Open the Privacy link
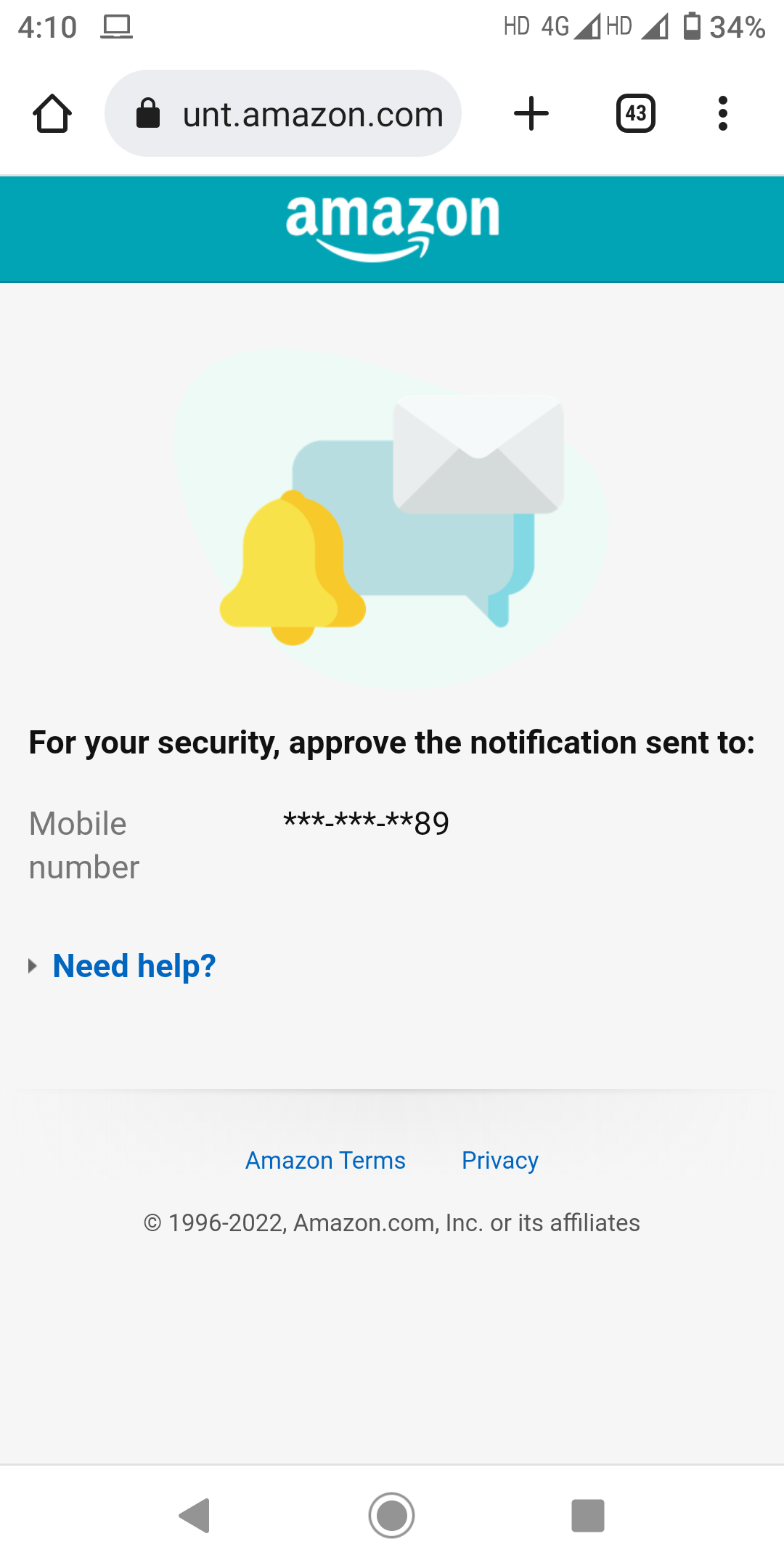784x1568 pixels. 499,1160
